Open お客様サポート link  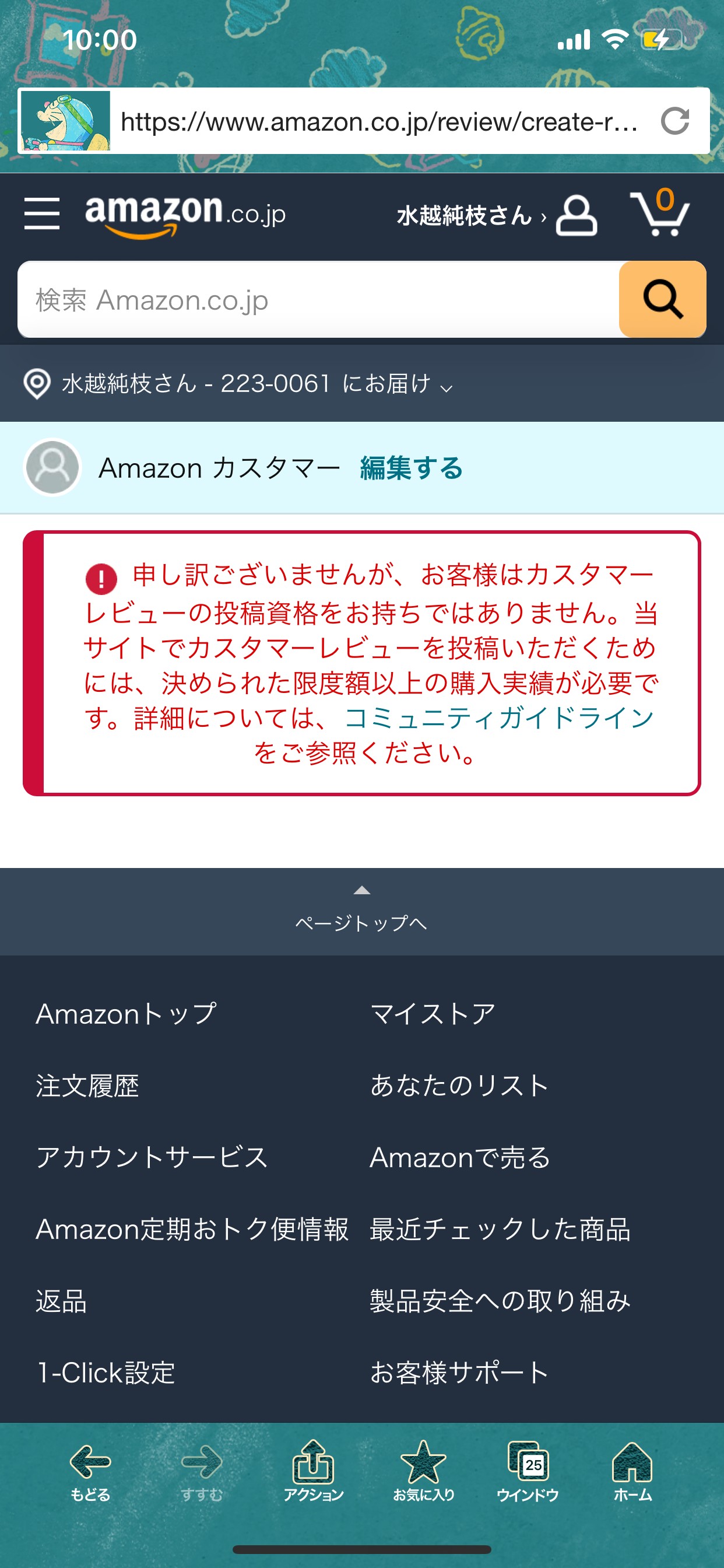(459, 1373)
